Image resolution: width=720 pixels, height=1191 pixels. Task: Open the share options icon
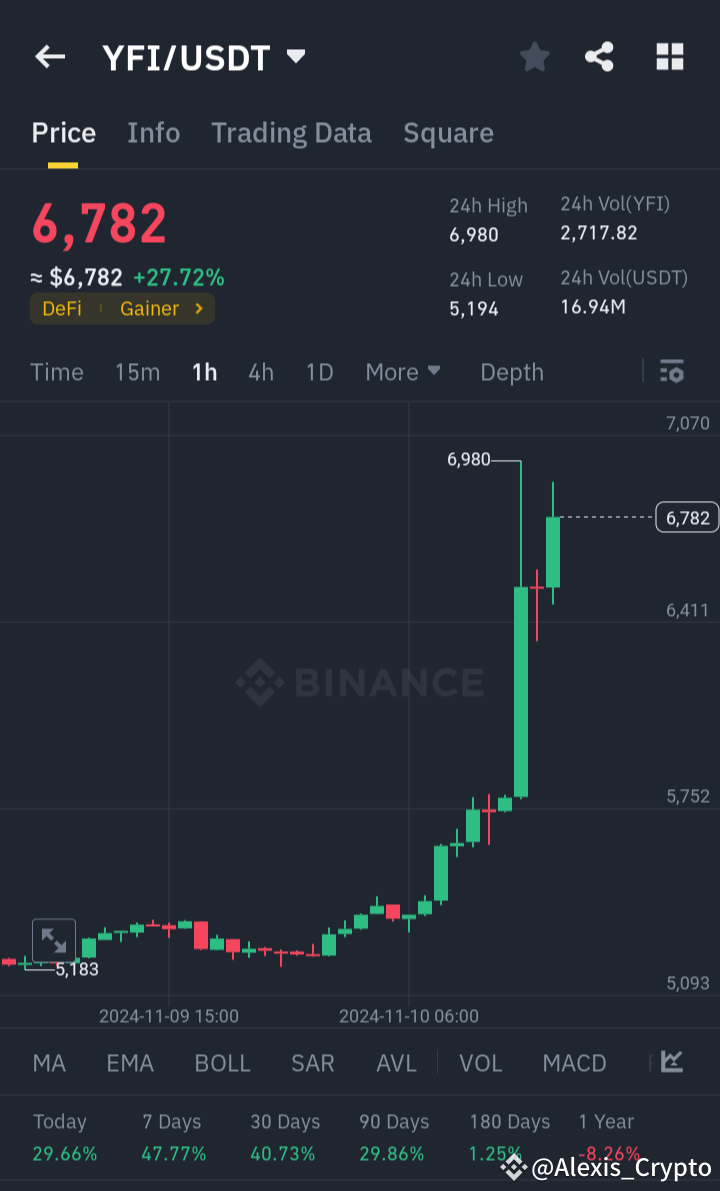tap(599, 57)
